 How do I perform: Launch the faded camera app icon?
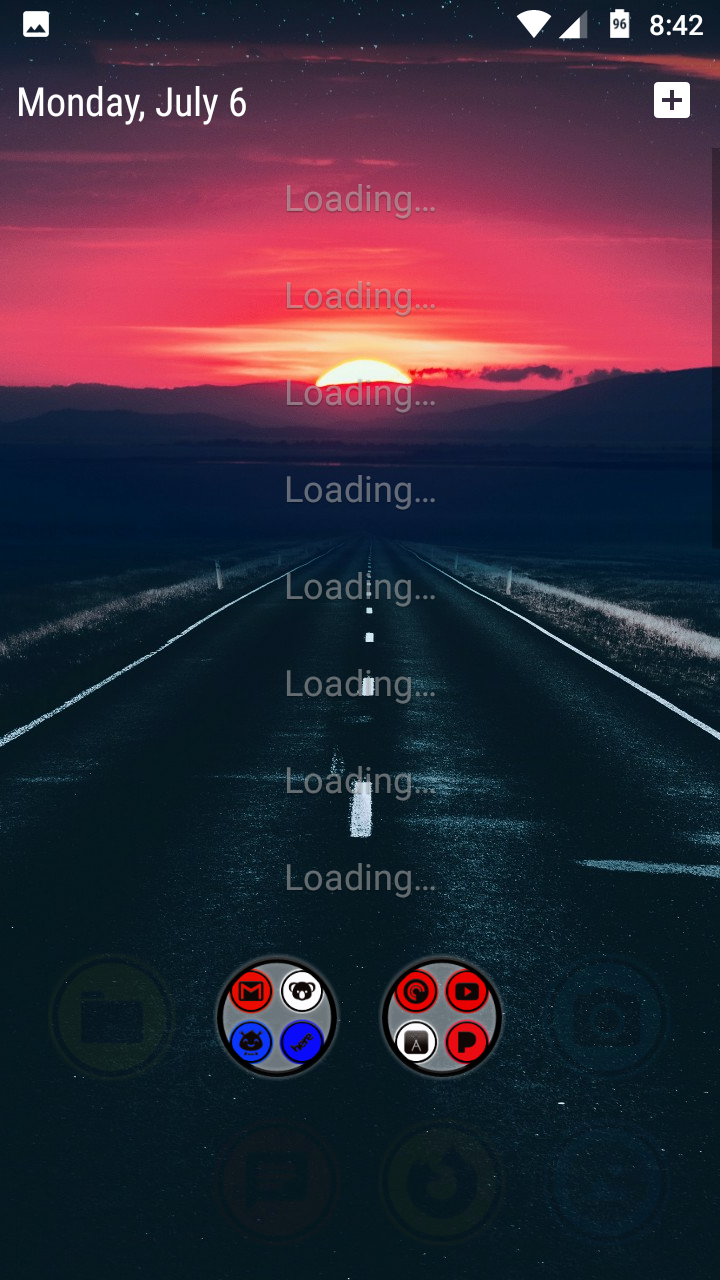tap(608, 1018)
